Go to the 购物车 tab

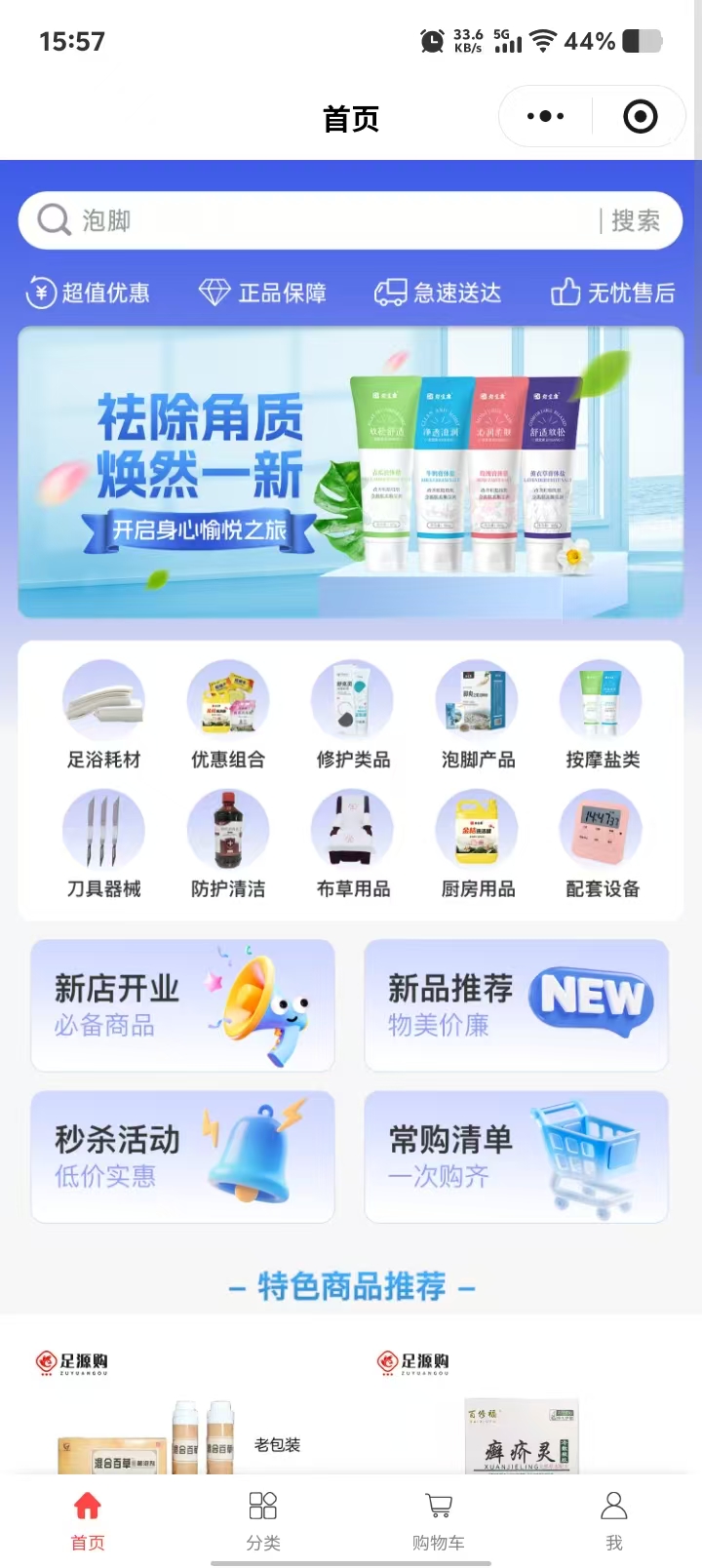(x=439, y=1519)
